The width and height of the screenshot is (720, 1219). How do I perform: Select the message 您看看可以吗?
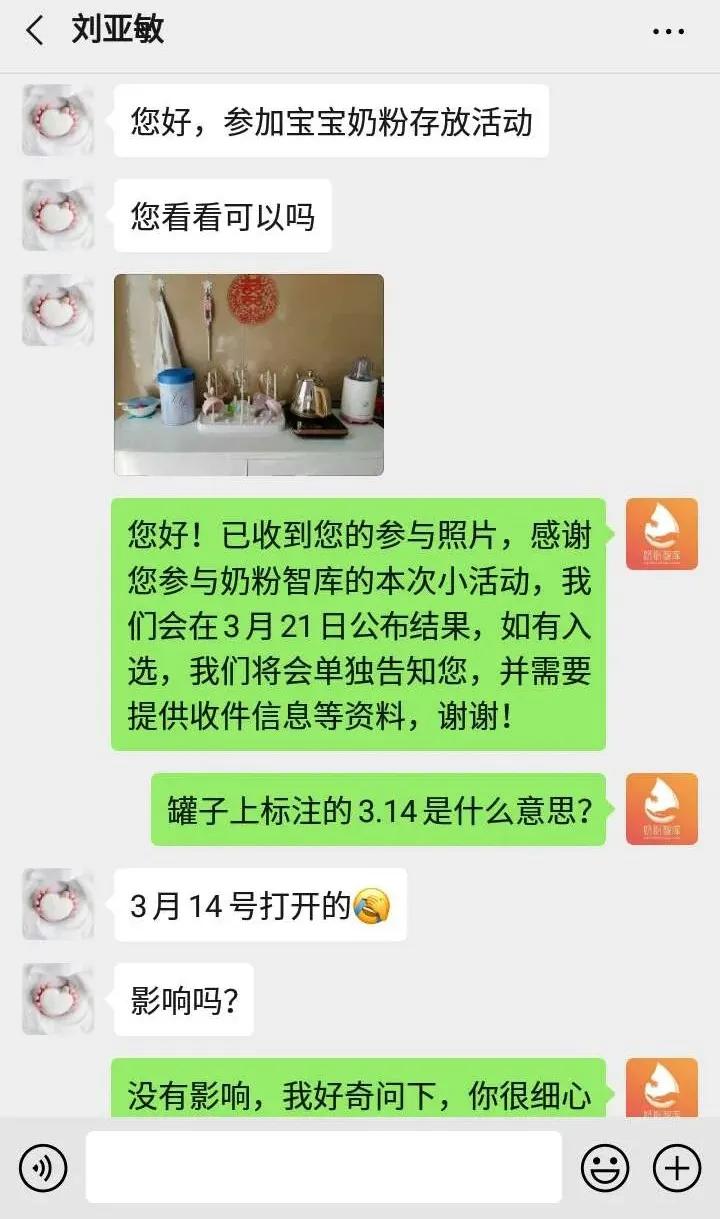pyautogui.click(x=222, y=216)
